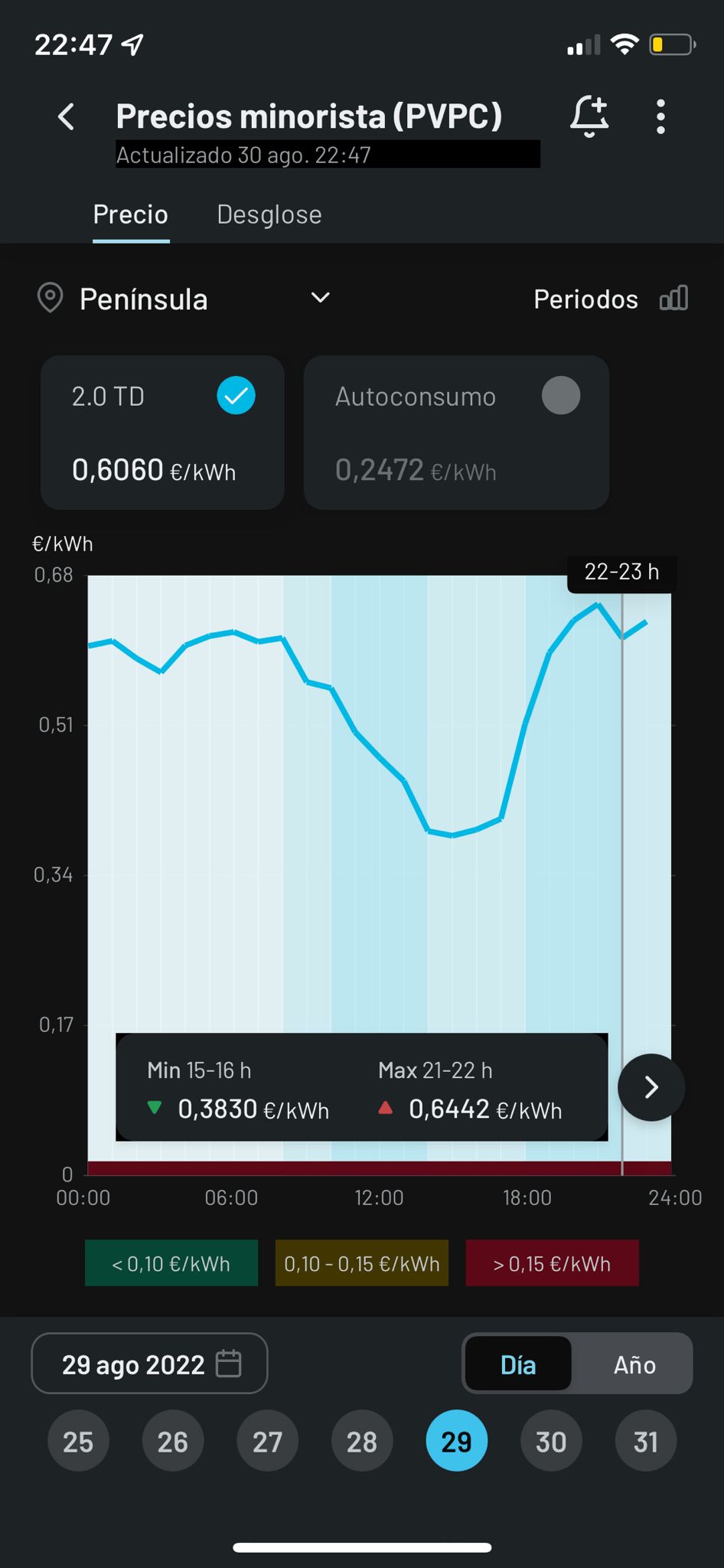Choose the Autoconsumo tariff option
This screenshot has height=1568, width=724.
(456, 433)
